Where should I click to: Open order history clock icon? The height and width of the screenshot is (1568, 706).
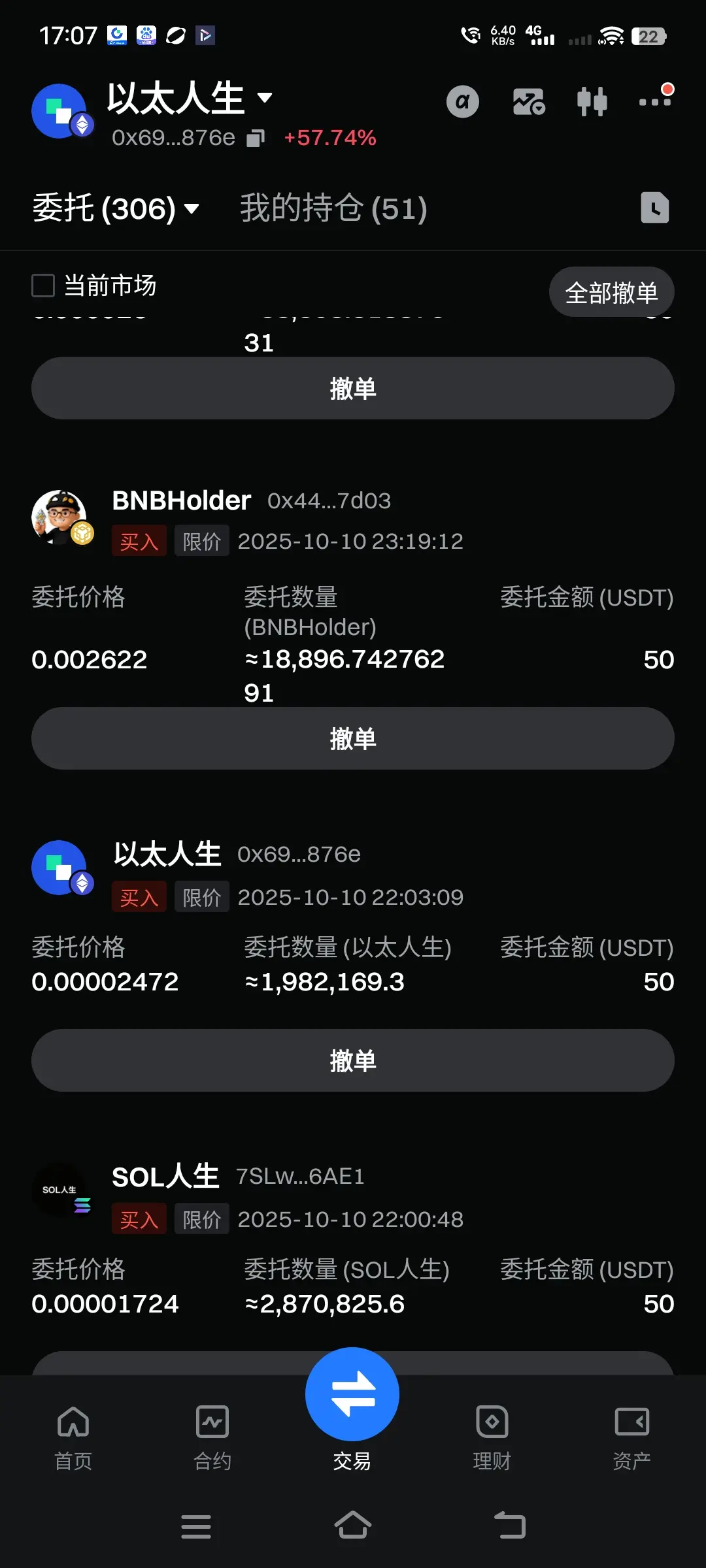[x=654, y=208]
